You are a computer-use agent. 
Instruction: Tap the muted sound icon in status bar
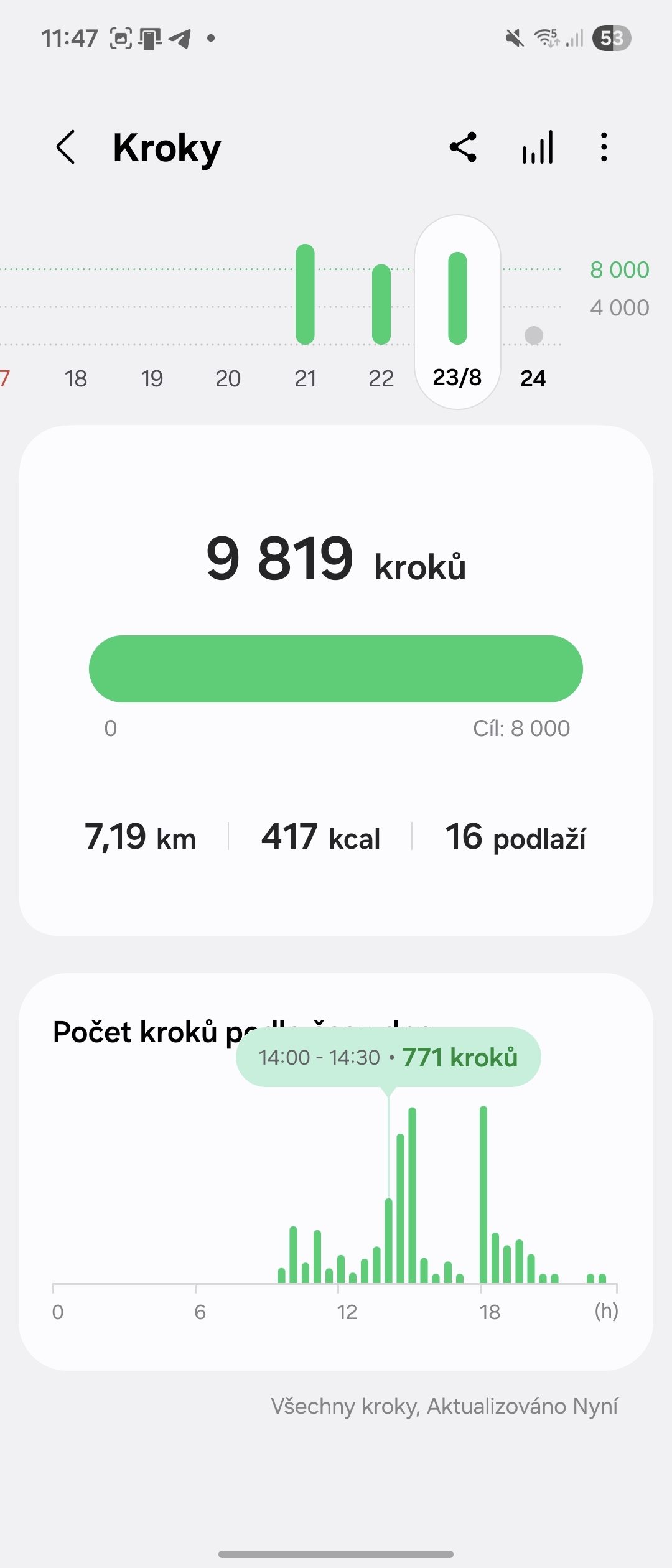514,39
